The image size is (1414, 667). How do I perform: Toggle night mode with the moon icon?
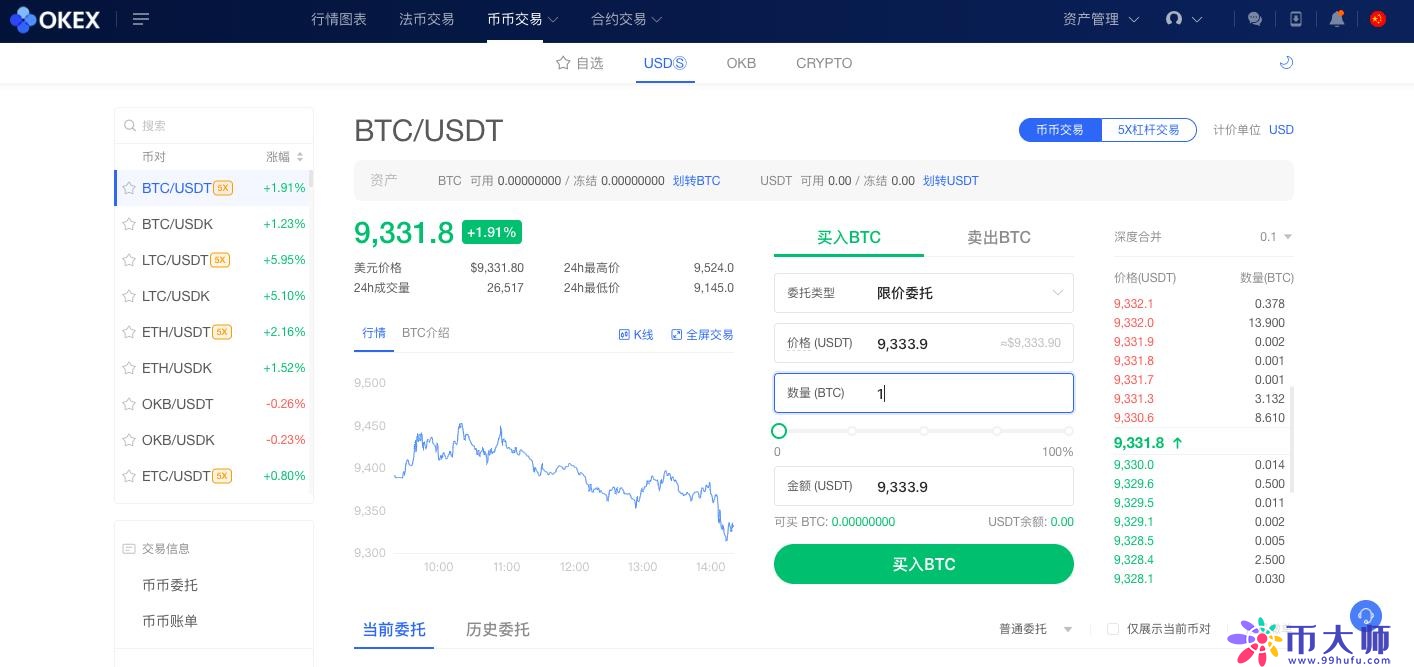[1286, 63]
